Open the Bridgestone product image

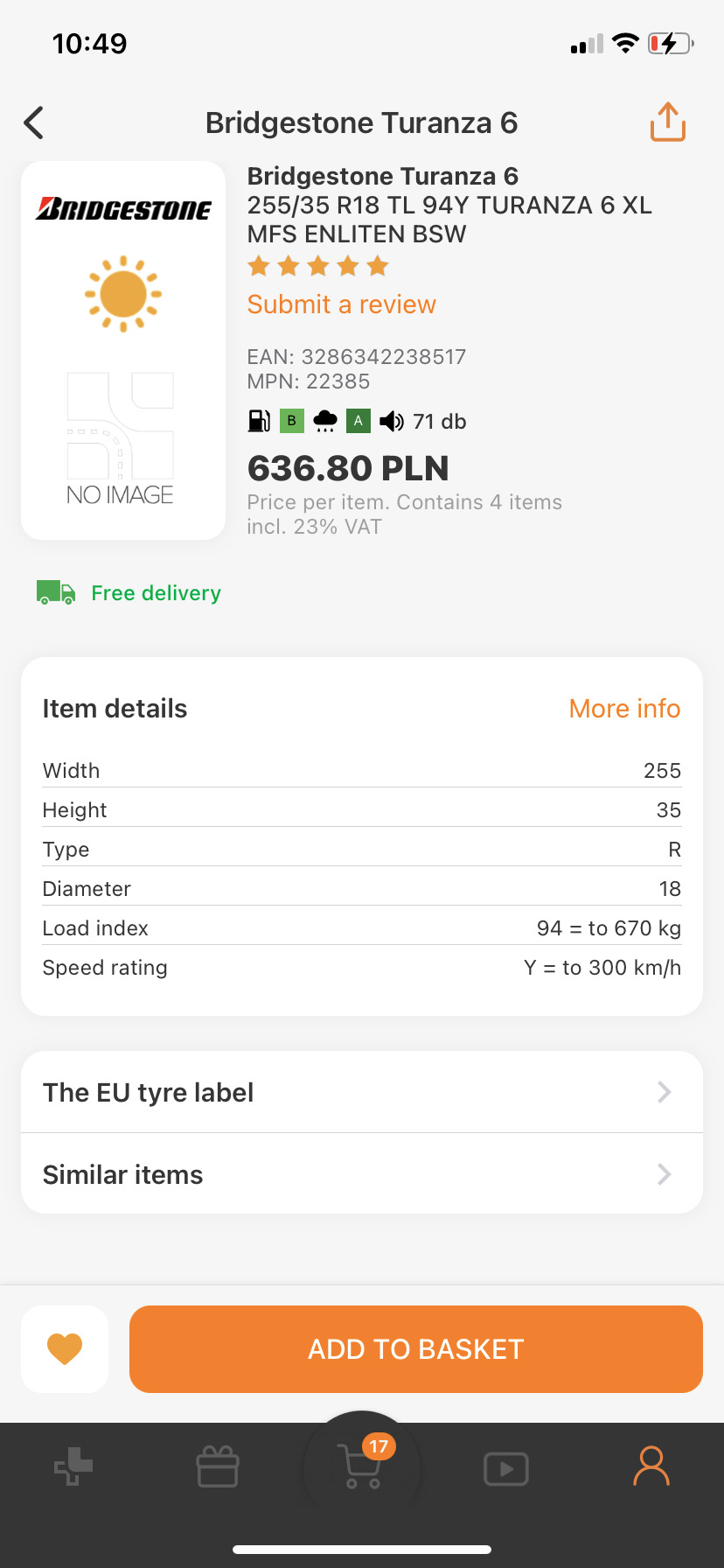point(123,350)
